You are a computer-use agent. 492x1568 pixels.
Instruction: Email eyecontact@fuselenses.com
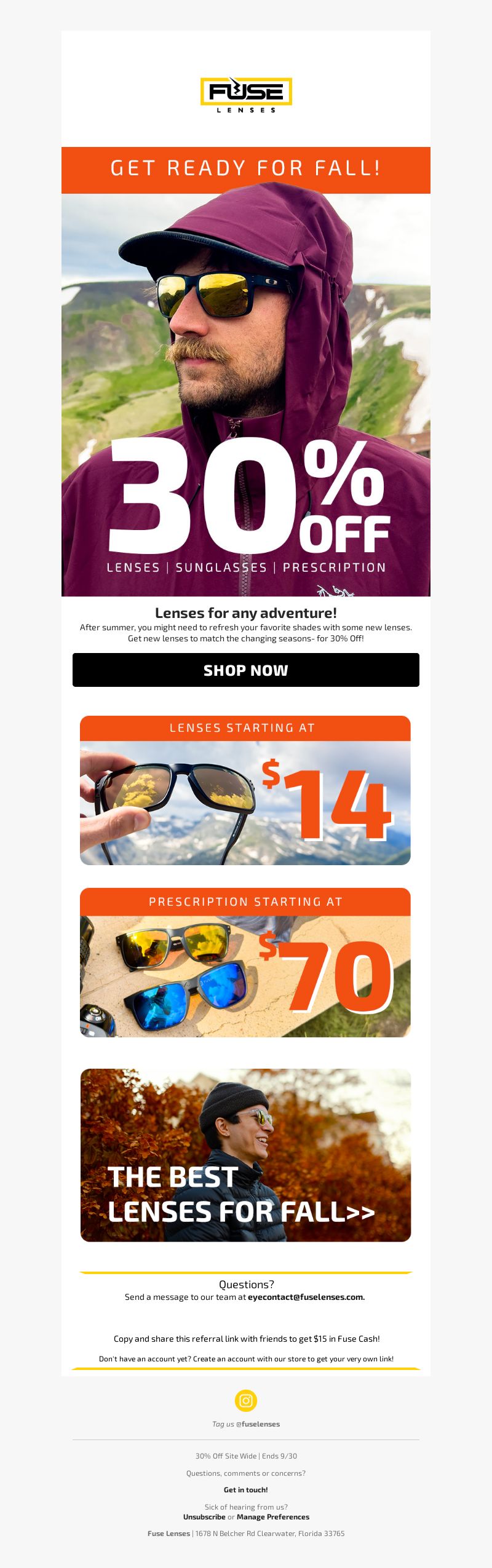306,1297
